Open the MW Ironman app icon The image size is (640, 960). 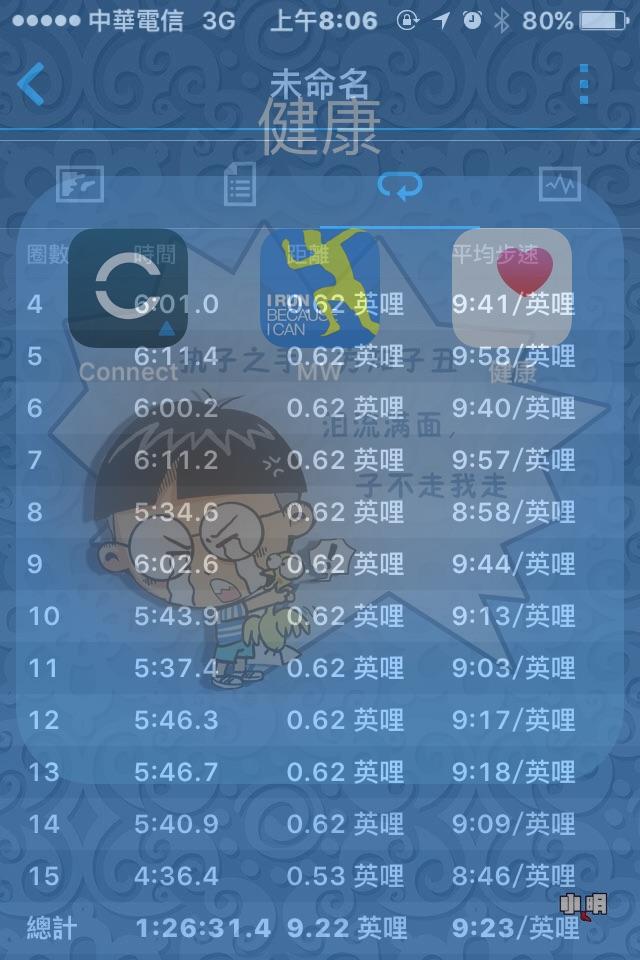click(x=320, y=288)
